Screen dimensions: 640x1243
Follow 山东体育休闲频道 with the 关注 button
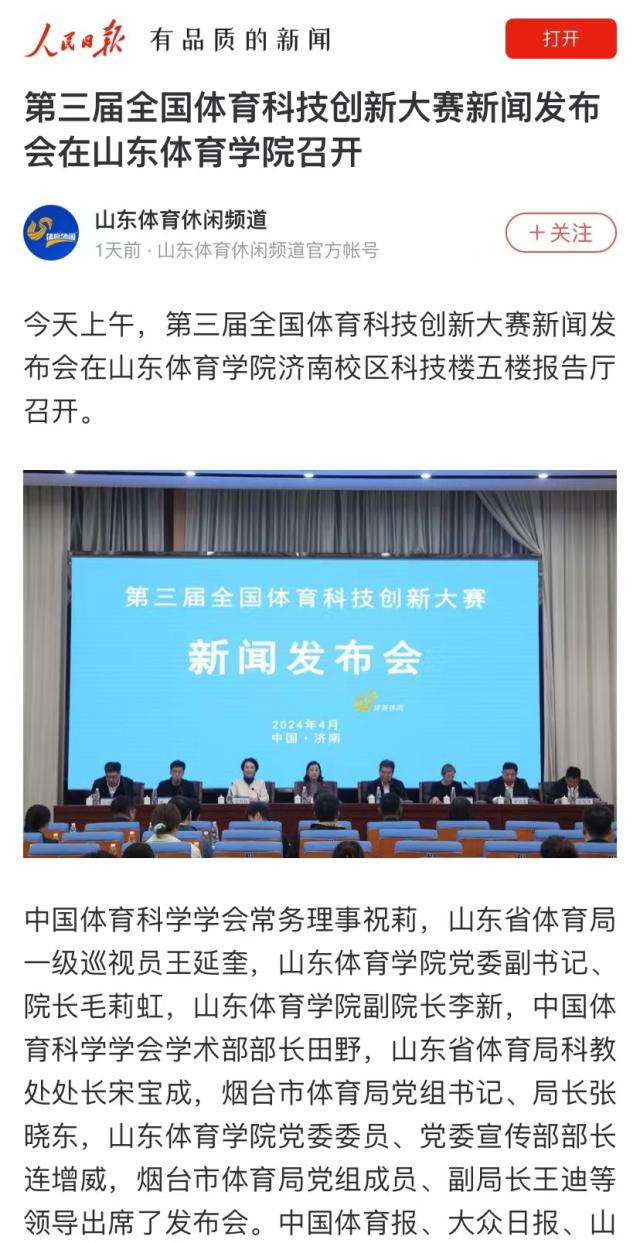(x=560, y=233)
